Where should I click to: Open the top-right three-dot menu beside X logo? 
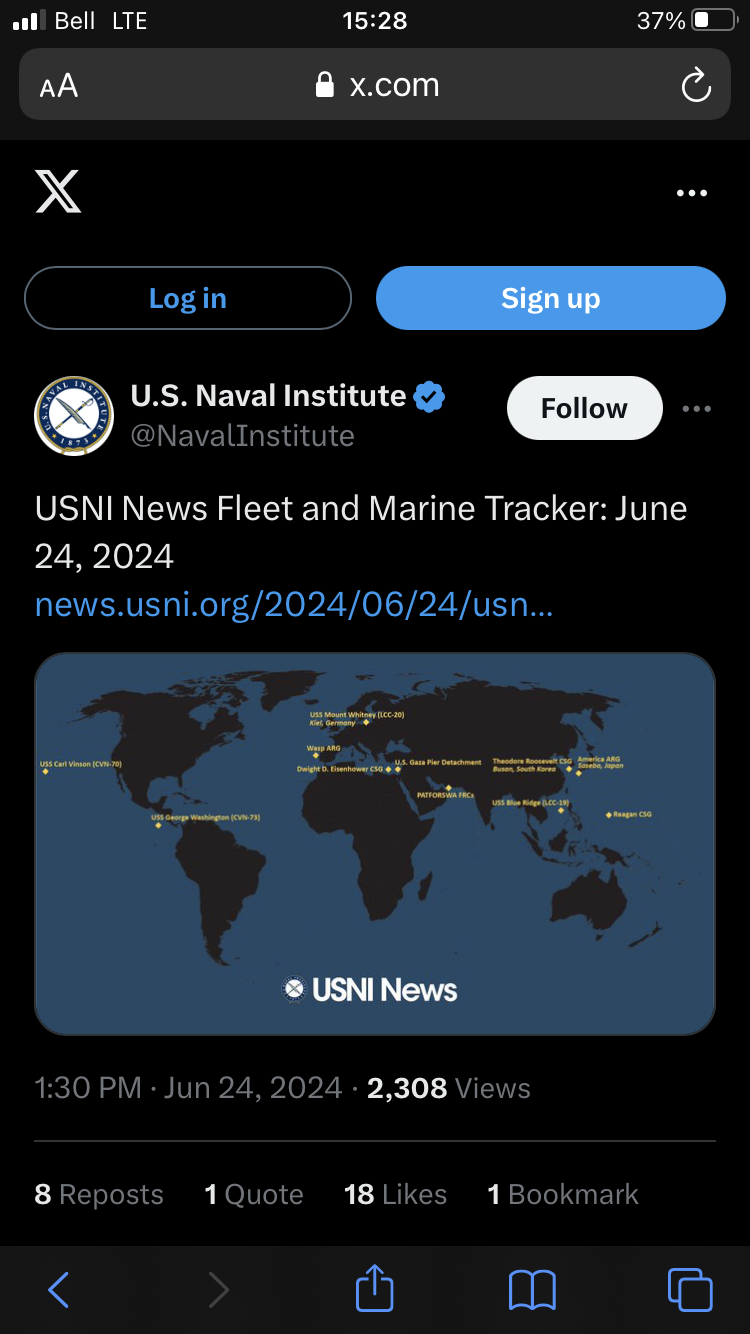[x=692, y=193]
